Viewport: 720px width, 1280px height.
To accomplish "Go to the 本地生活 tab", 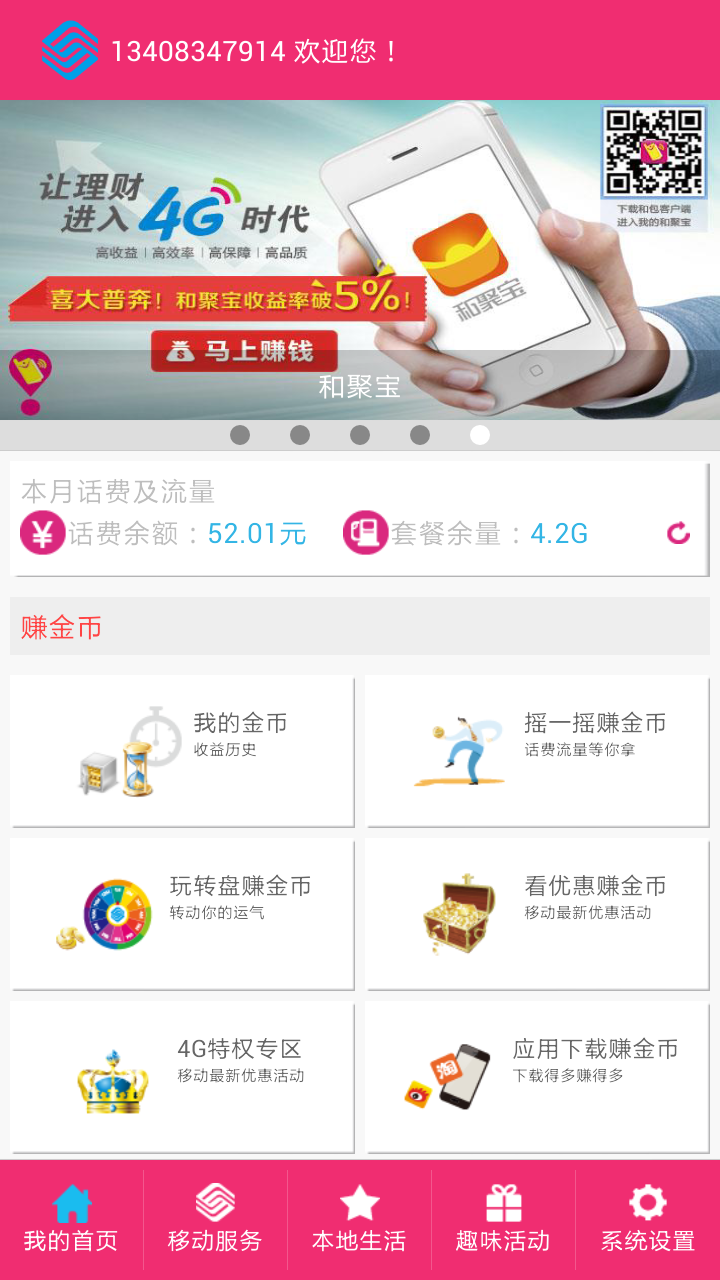I will (x=359, y=1220).
